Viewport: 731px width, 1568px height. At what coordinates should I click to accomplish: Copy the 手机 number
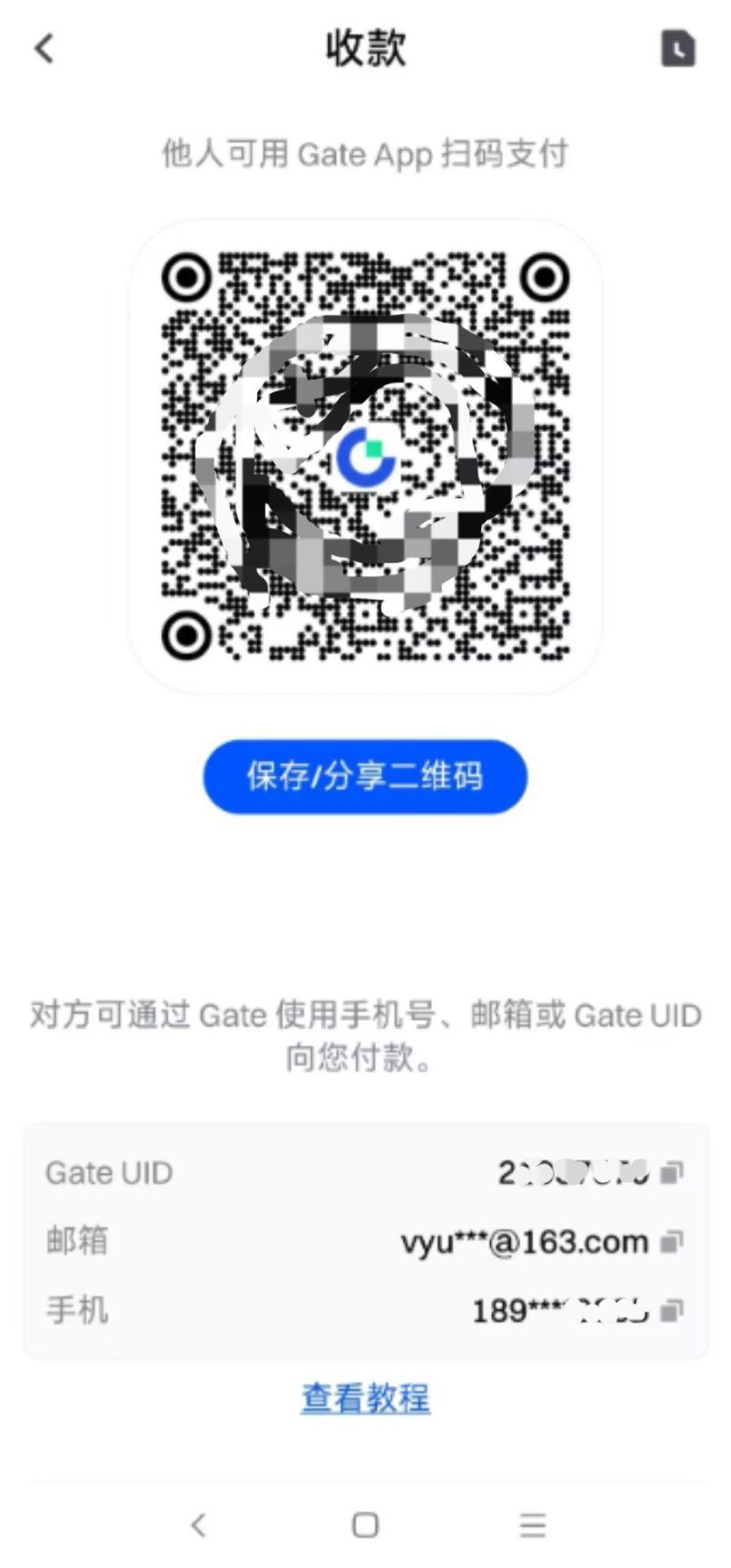(x=671, y=1311)
